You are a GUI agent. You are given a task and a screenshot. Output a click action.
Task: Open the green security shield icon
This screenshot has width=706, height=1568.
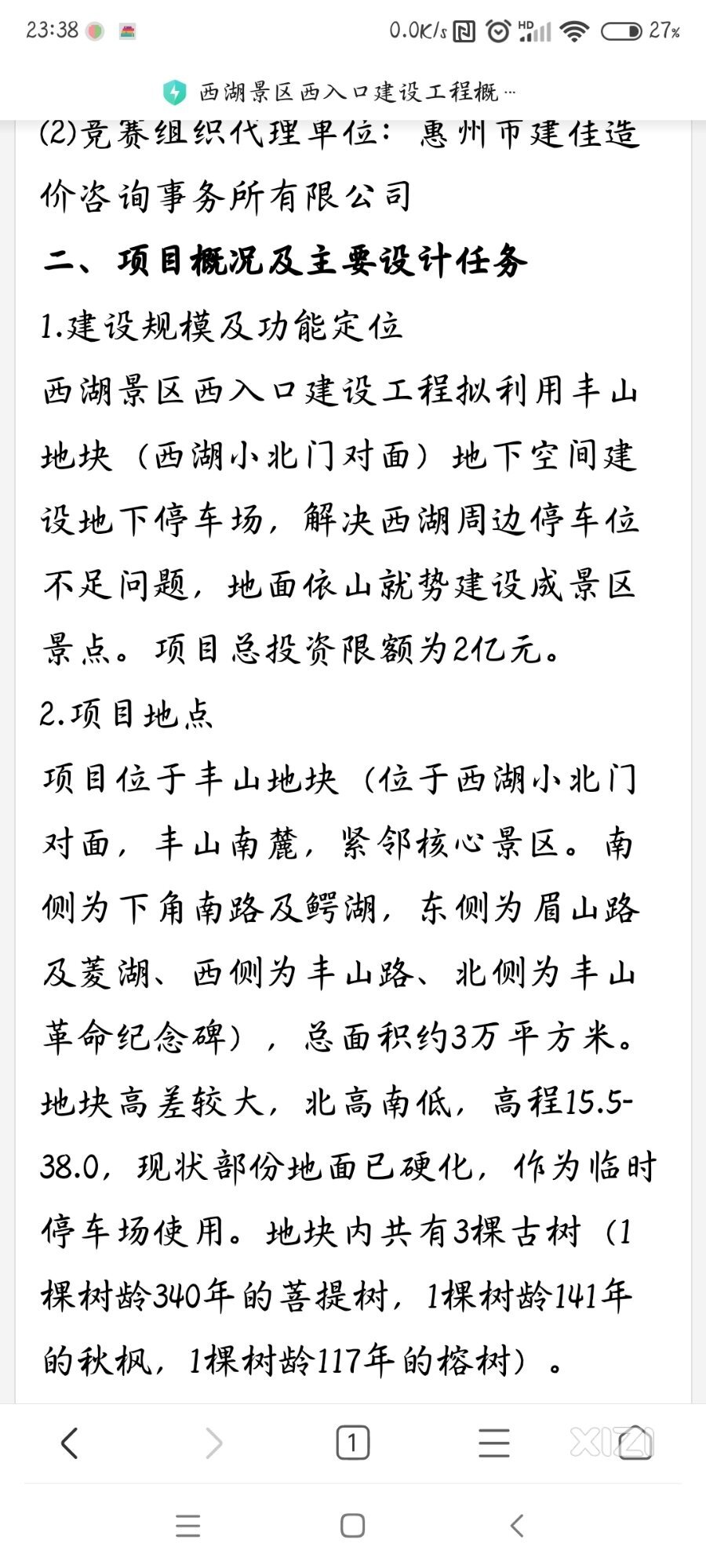[174, 93]
